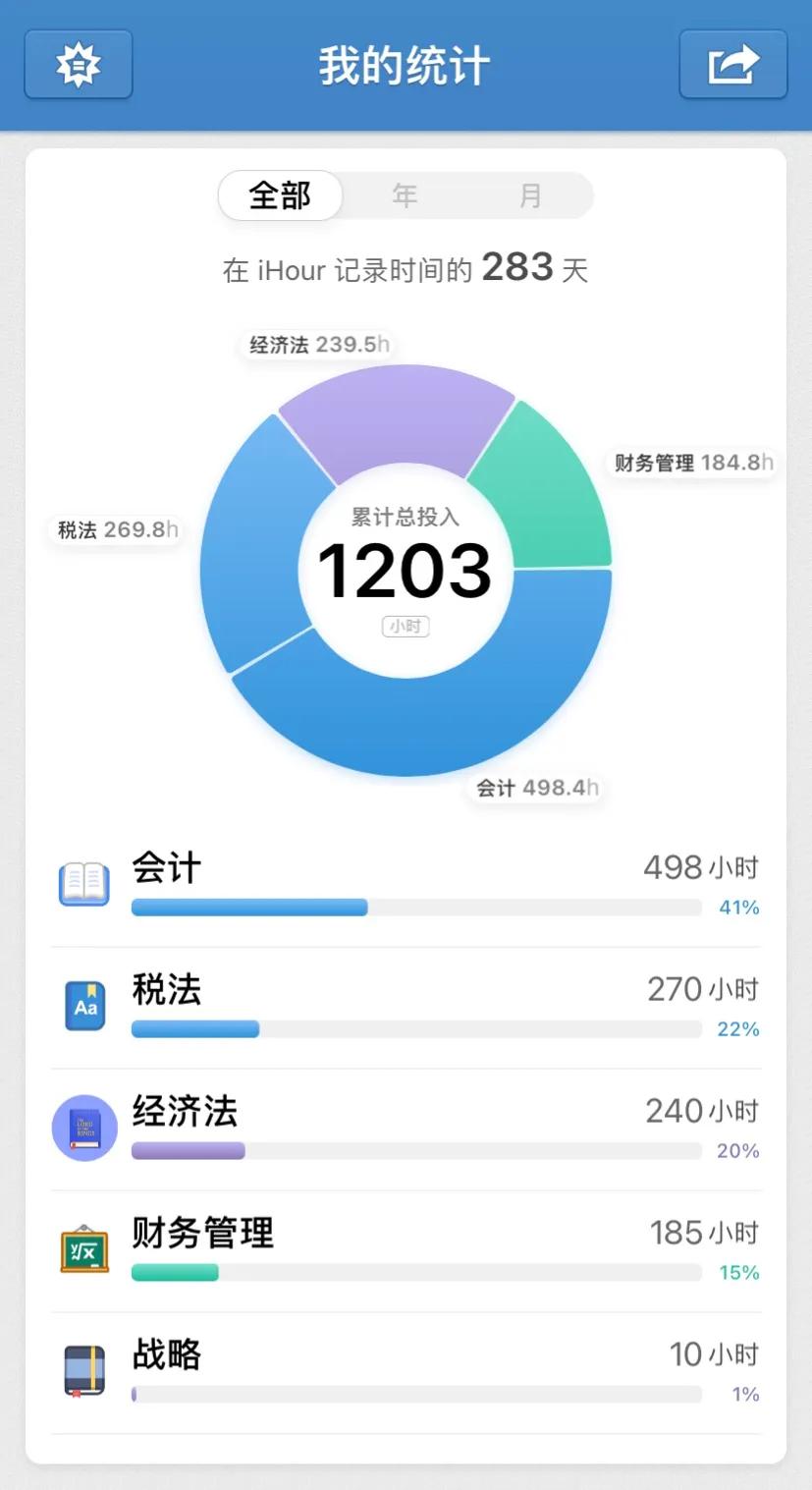Open the 税法 269.8h chart label

point(113,529)
